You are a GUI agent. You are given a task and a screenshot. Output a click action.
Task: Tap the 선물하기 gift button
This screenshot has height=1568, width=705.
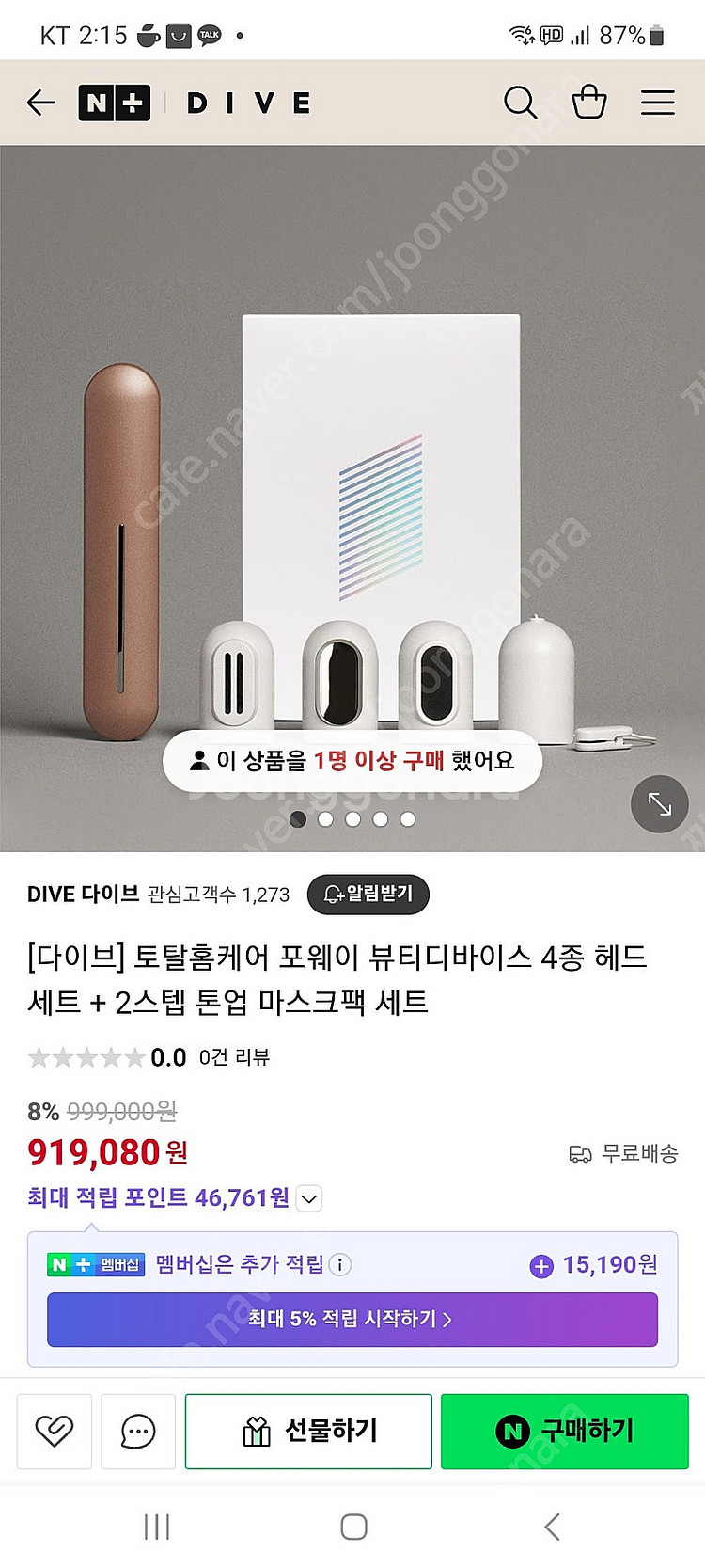tap(308, 1432)
